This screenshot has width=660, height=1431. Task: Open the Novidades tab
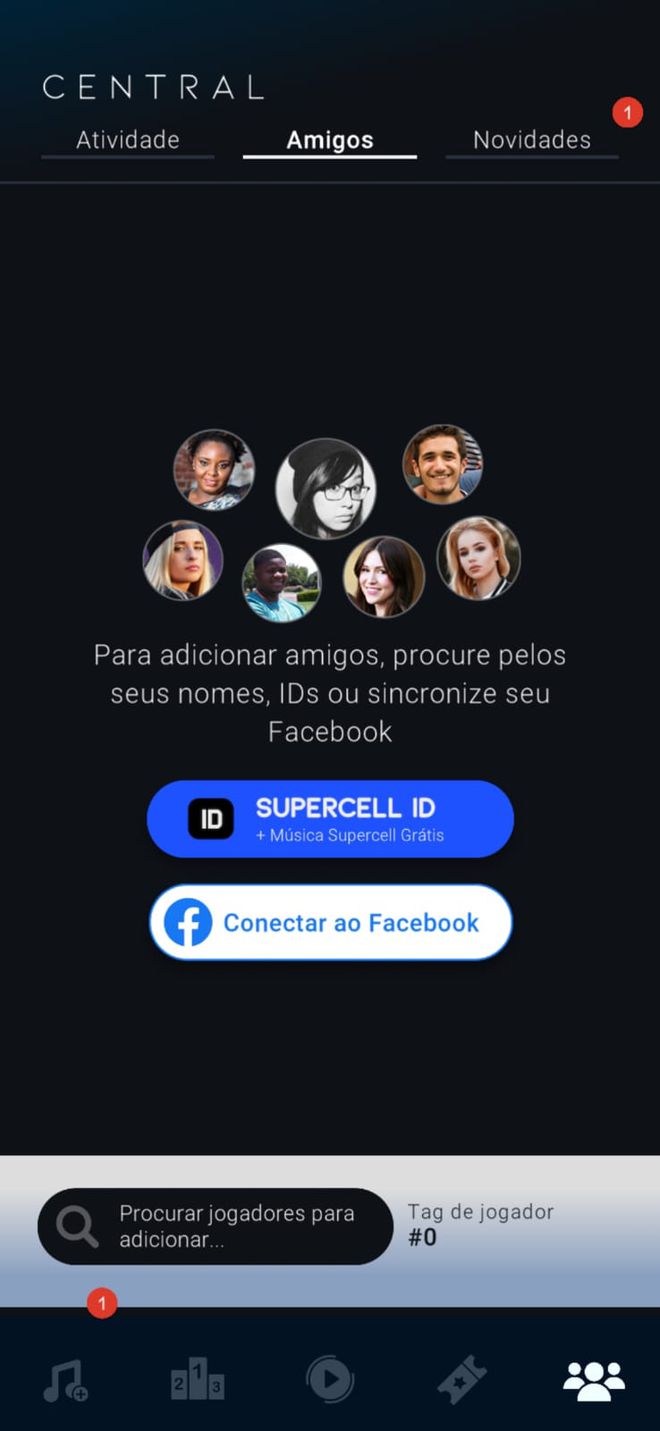532,140
